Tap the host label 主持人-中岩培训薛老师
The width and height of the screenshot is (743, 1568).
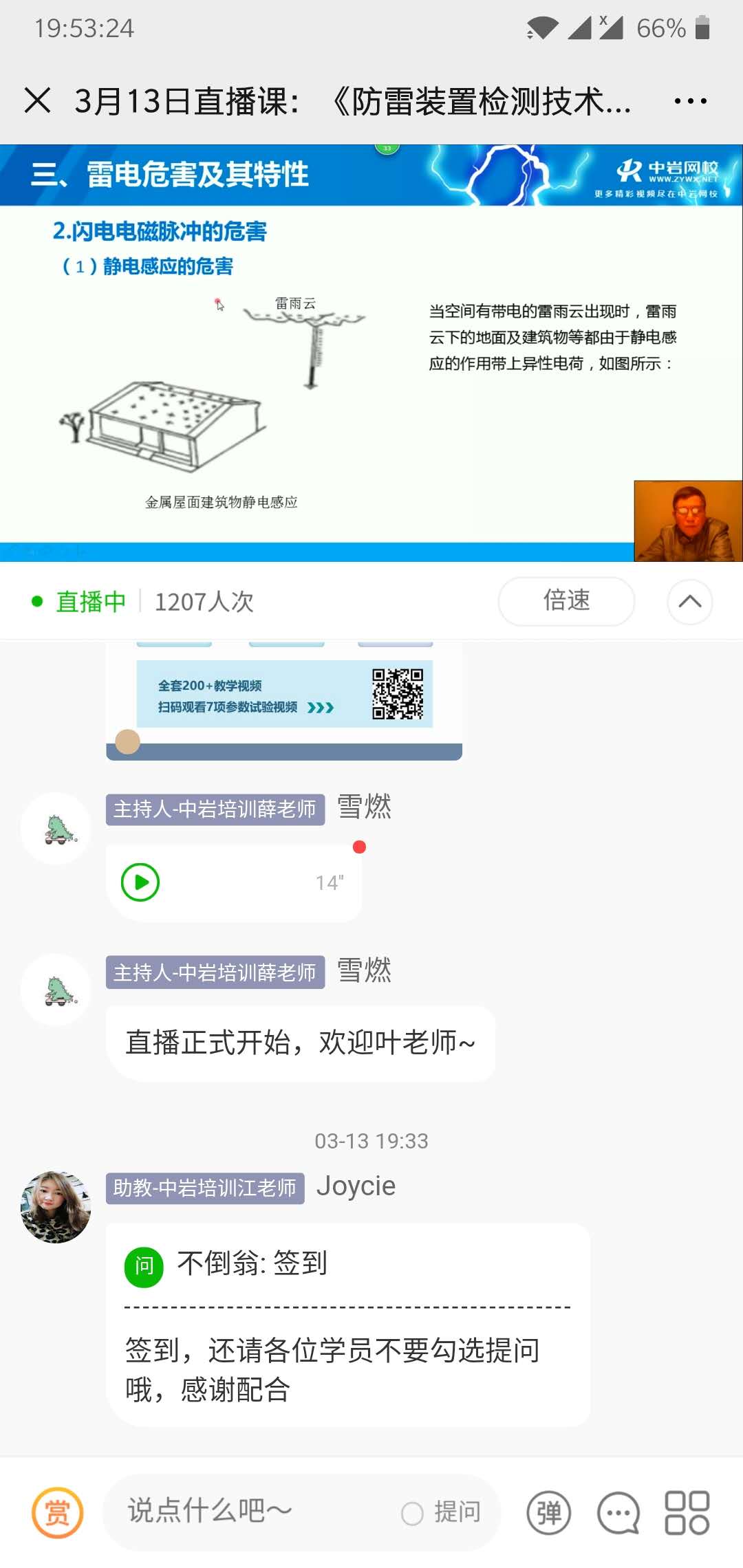(x=216, y=810)
